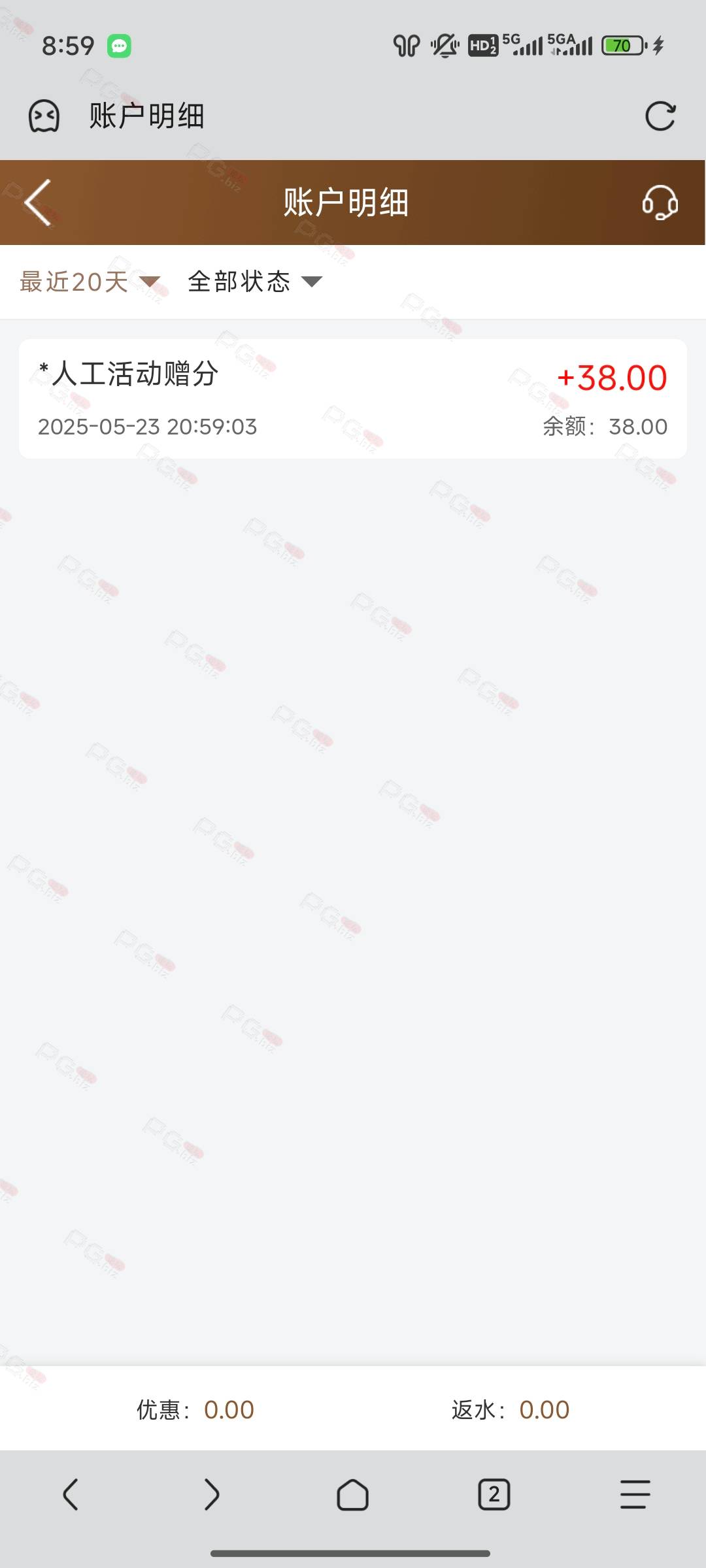View the two open browser tabs

pos(494,1494)
